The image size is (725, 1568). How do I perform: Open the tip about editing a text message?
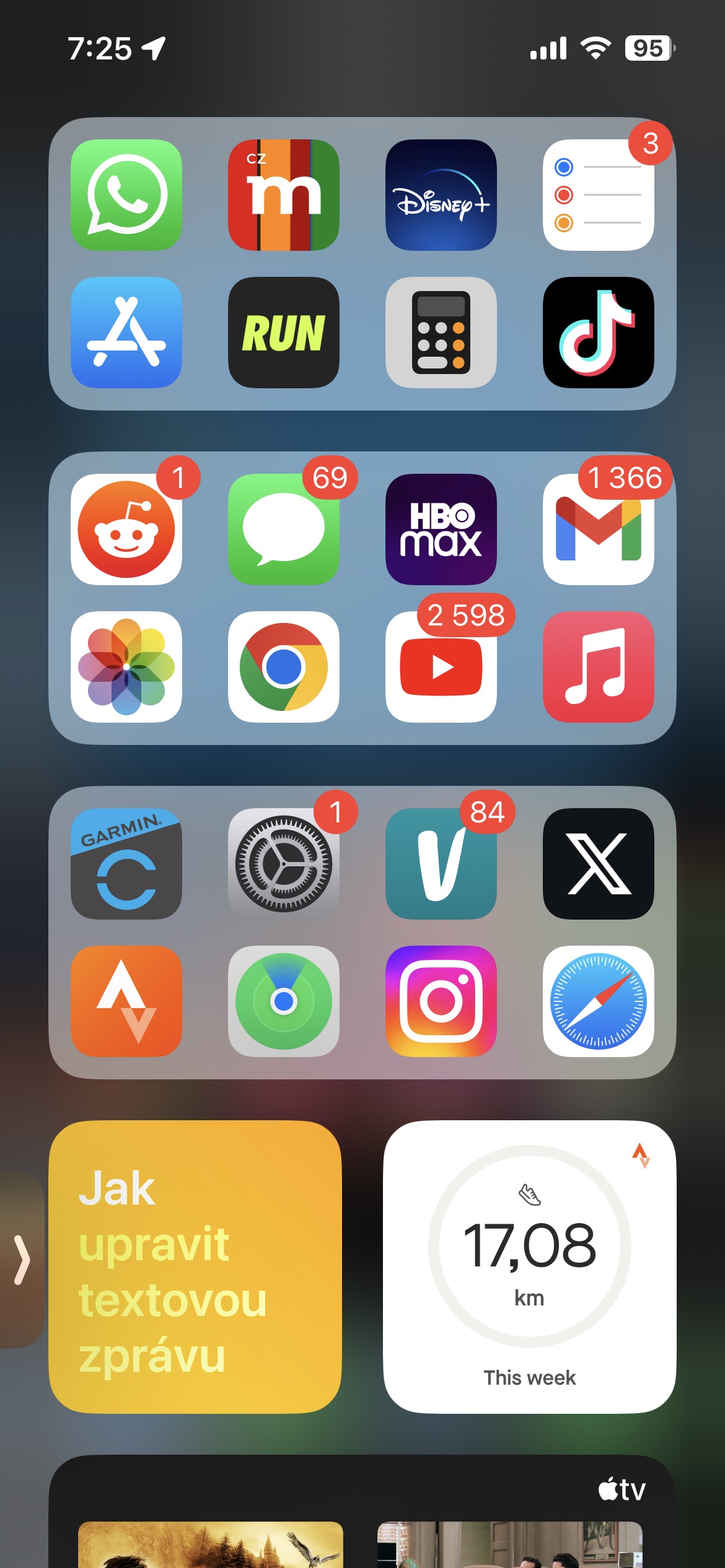195,1267
